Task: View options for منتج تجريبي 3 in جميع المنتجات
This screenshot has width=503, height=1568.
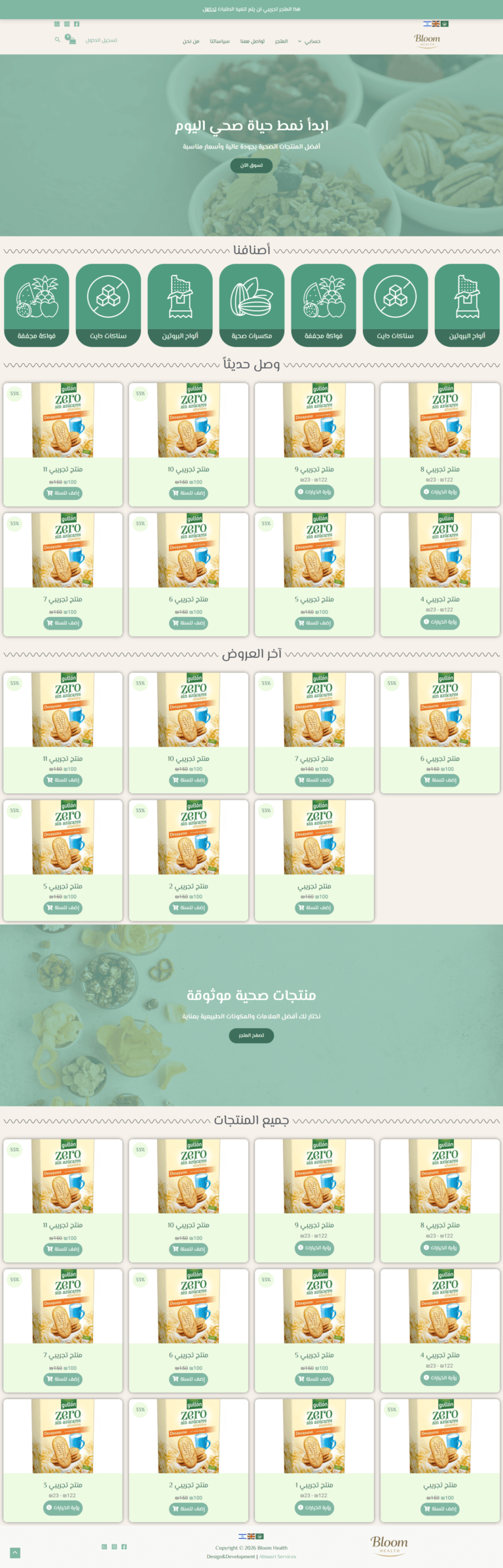Action: click(x=63, y=1507)
